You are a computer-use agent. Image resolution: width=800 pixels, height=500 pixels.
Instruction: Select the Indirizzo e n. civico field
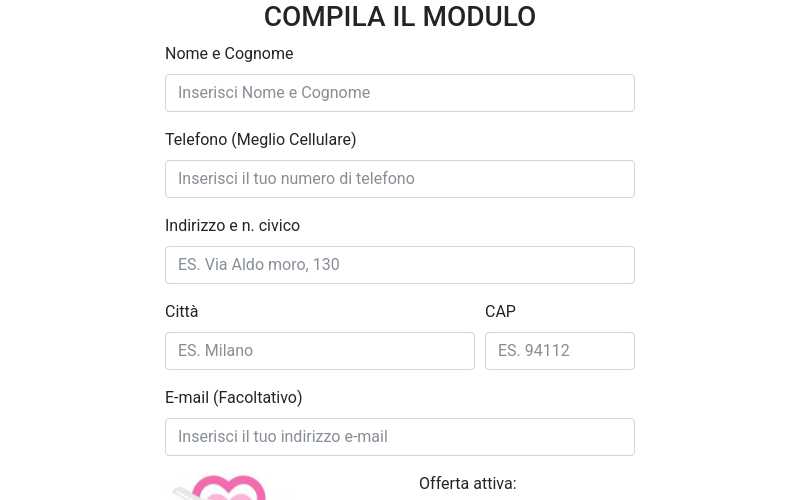point(399,265)
